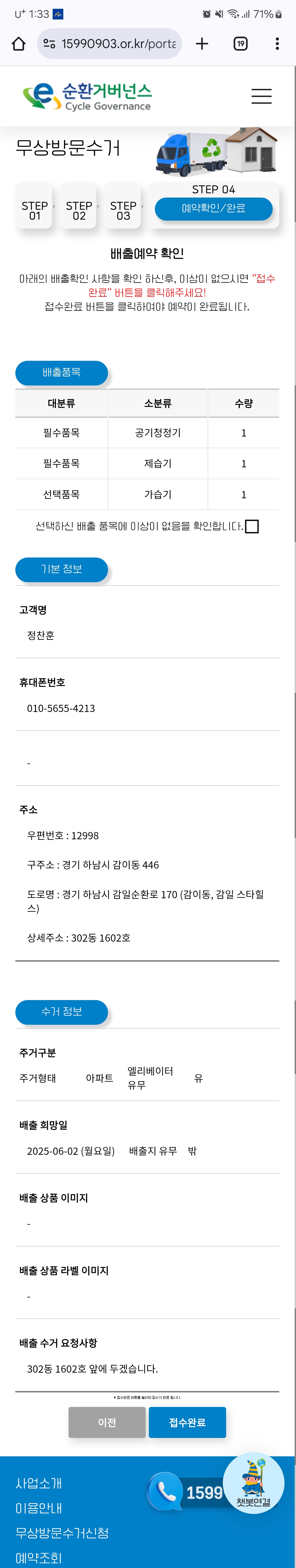This screenshot has width=296, height=1568.
Task: Open the 이용안내 footer link
Action: (39, 1508)
